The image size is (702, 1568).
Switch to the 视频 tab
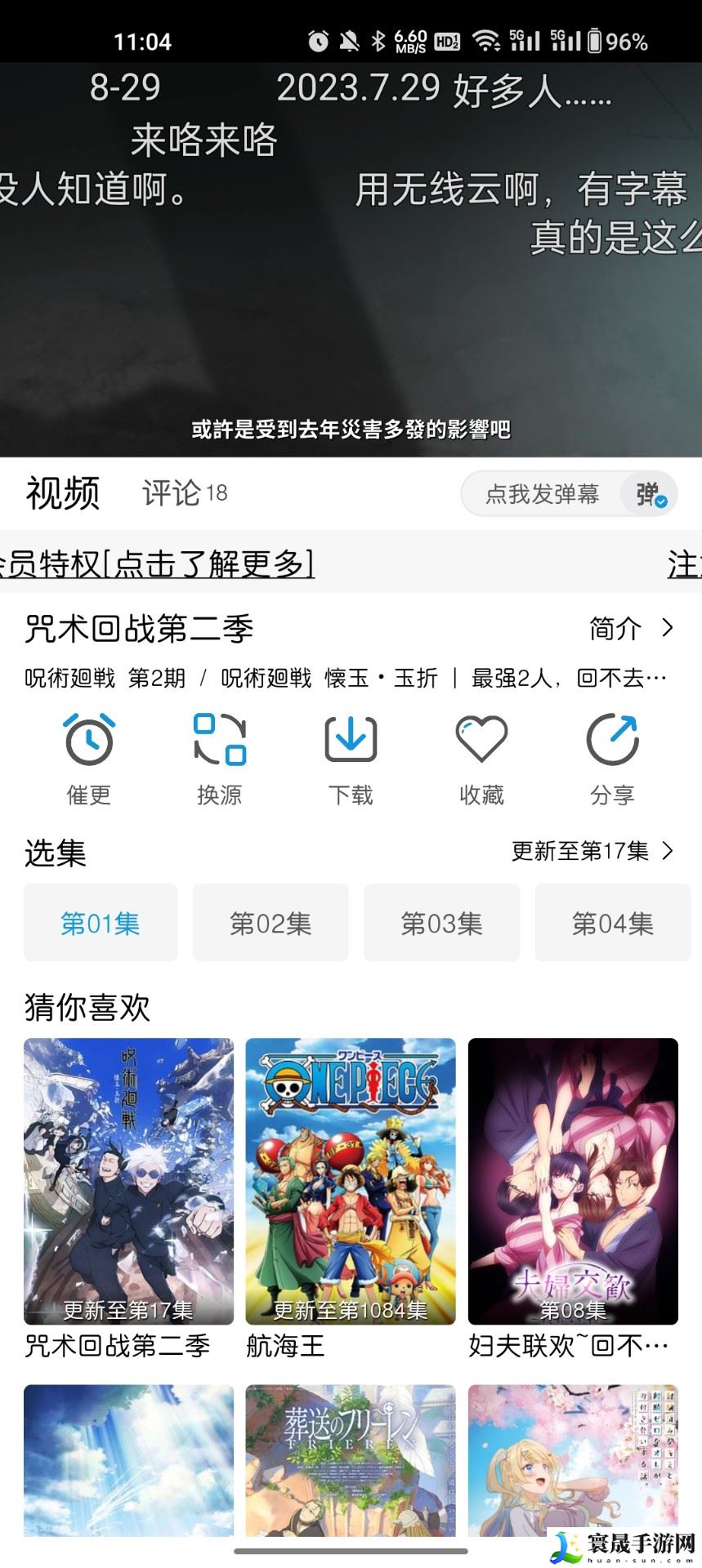pos(63,492)
